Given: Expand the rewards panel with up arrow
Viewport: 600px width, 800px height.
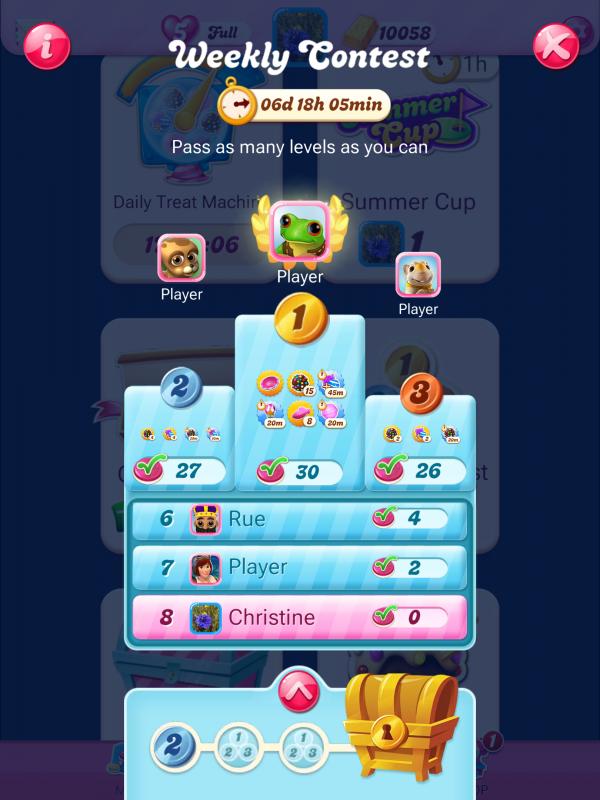Looking at the screenshot, I should point(300,689).
